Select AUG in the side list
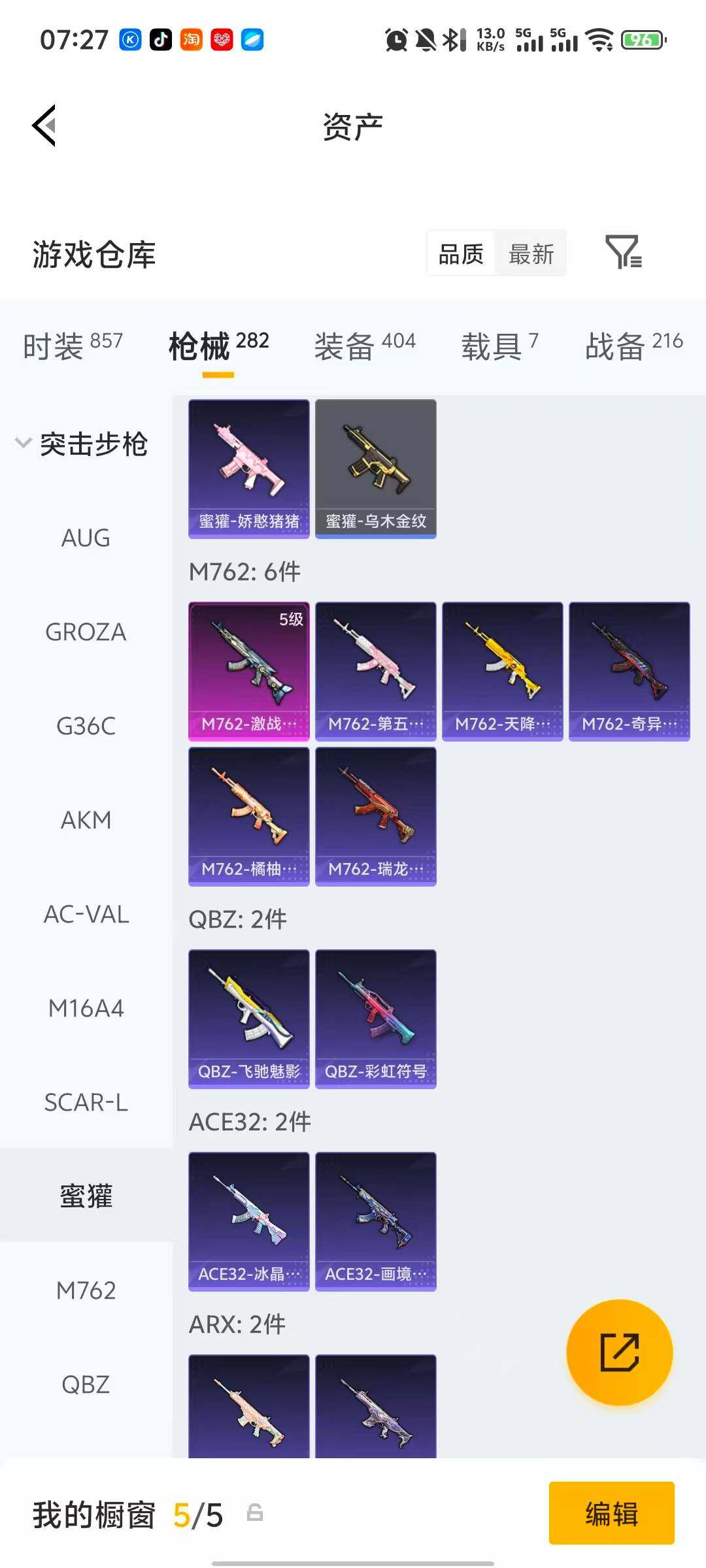This screenshot has width=706, height=1568. (x=86, y=538)
